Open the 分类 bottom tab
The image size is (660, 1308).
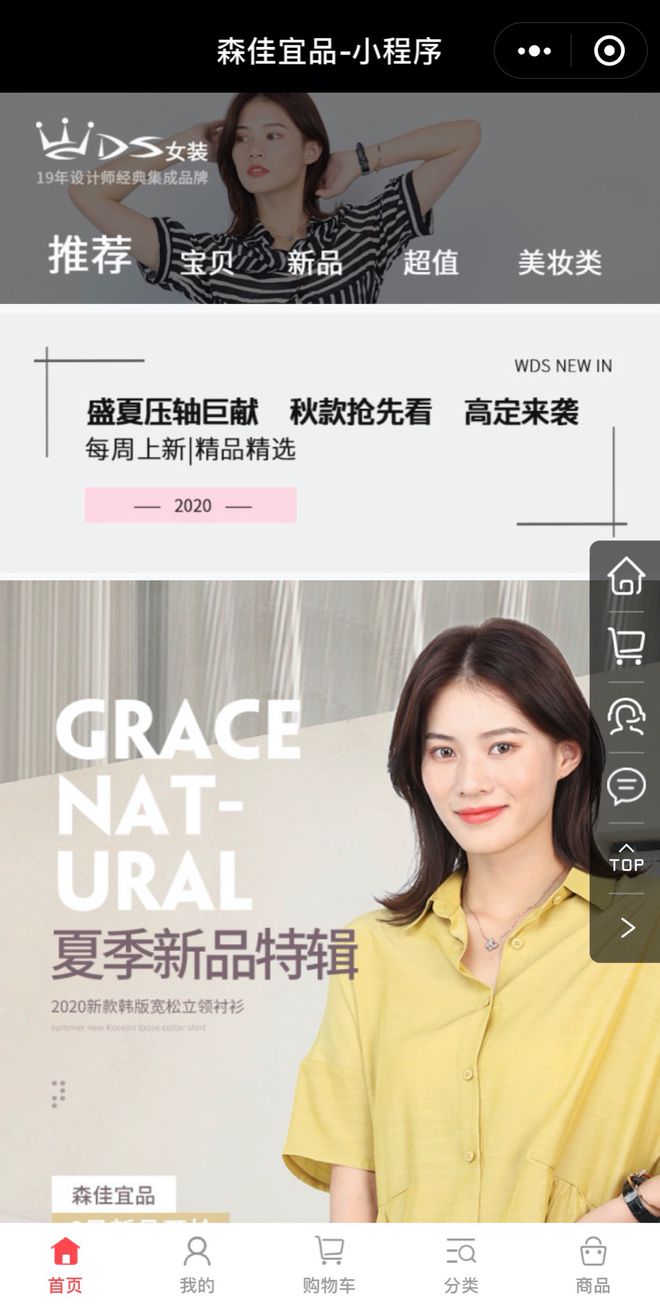point(461,1265)
